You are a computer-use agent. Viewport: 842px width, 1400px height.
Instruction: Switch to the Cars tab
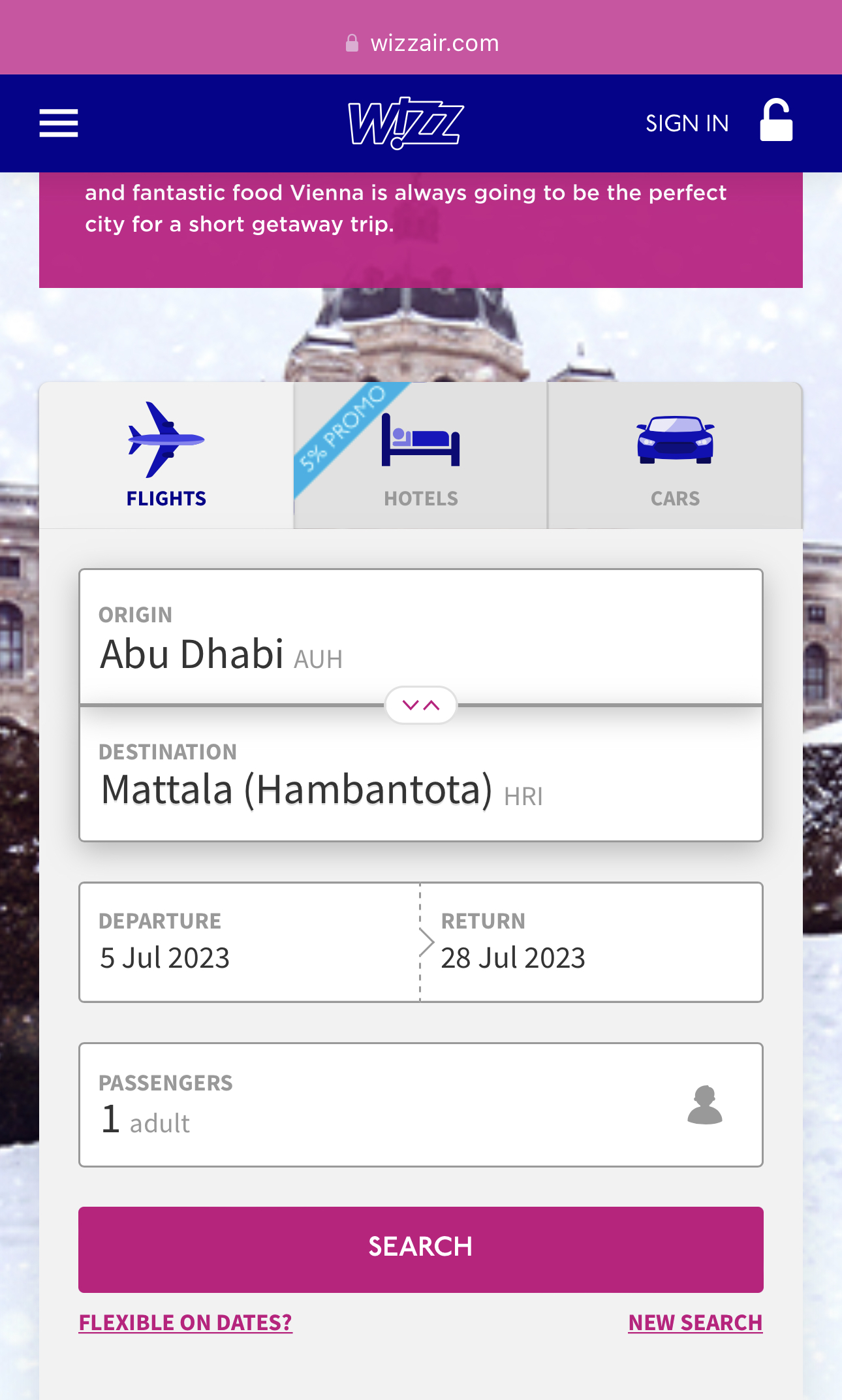coord(675,456)
